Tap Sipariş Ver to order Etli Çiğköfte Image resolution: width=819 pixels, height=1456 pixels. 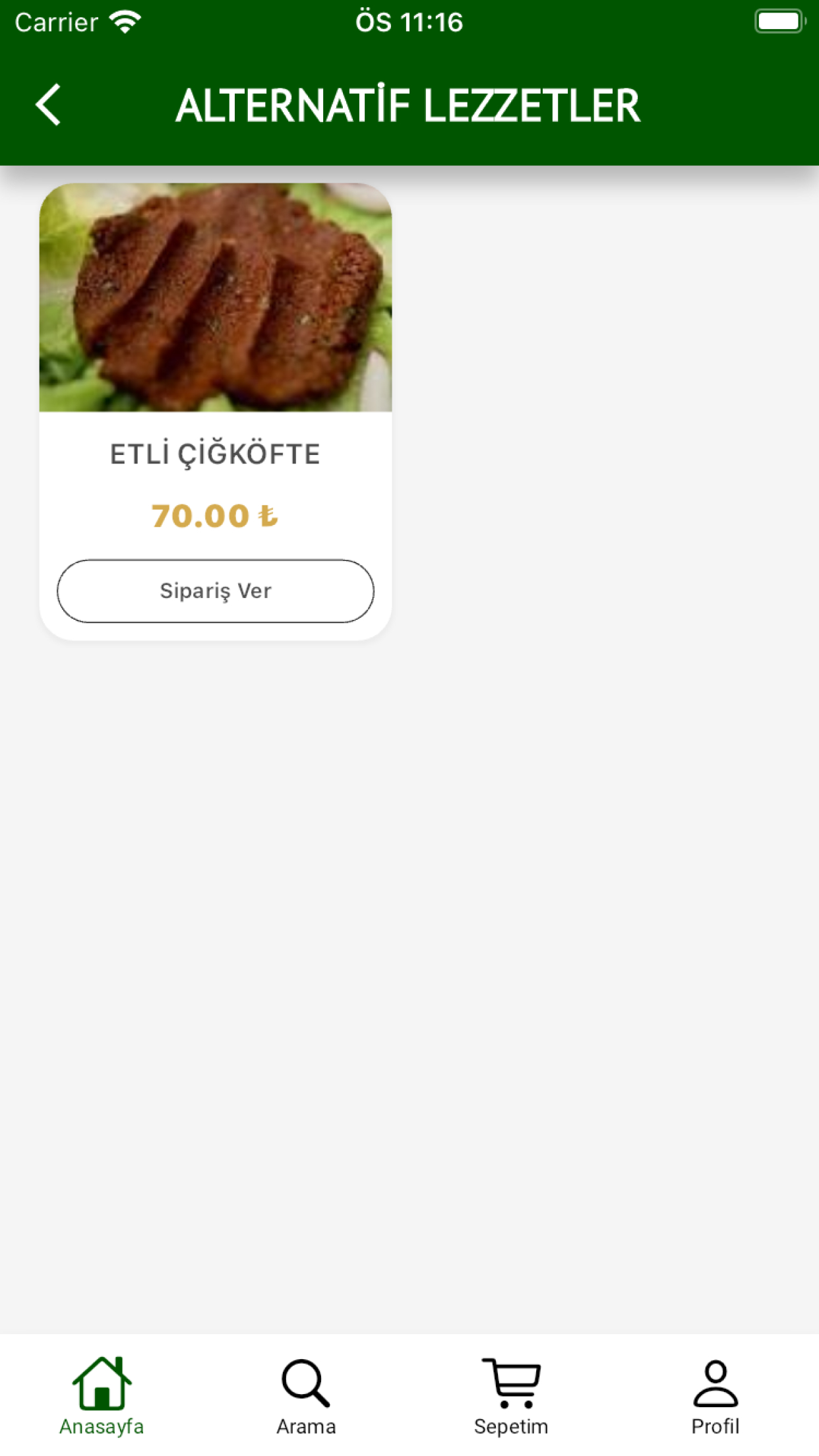point(216,591)
